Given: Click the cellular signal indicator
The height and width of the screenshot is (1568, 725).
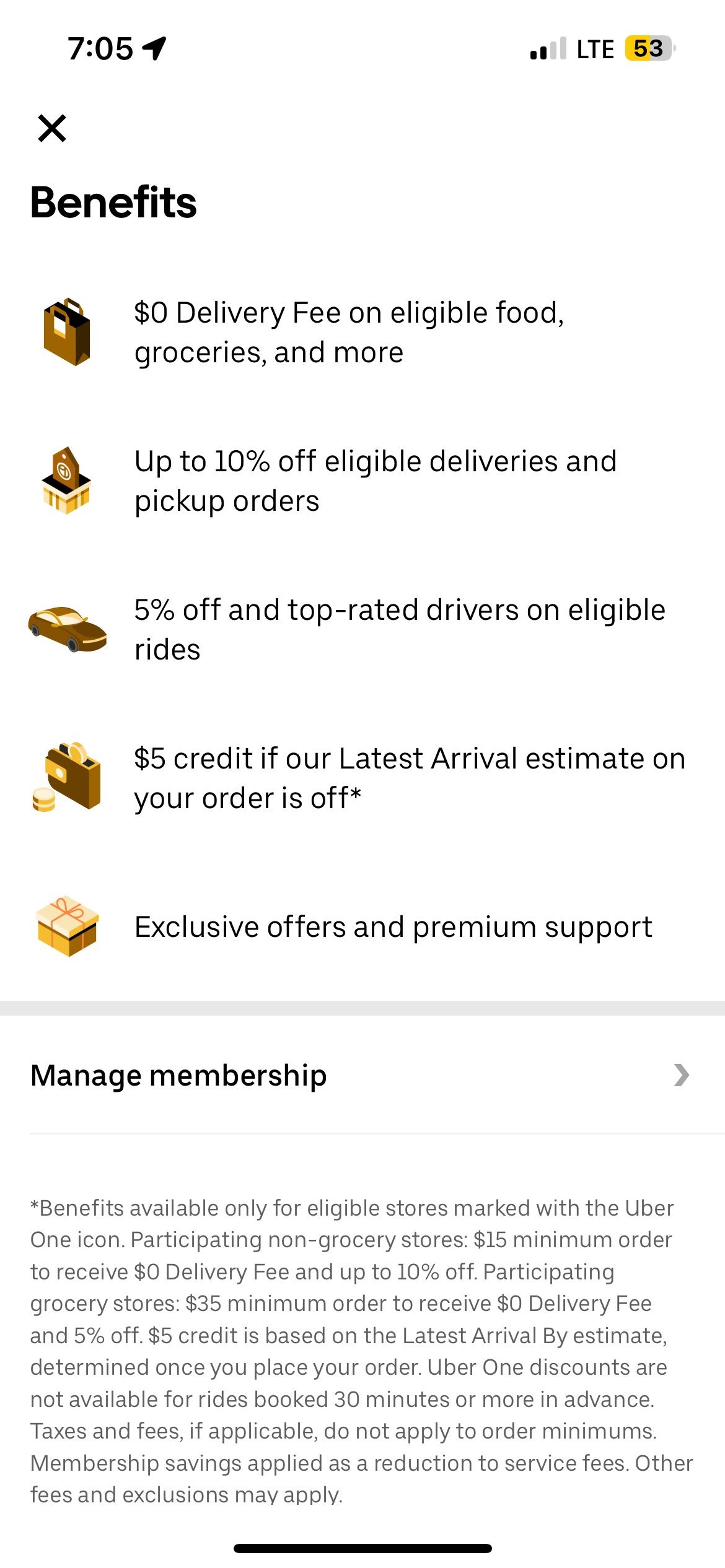Looking at the screenshot, I should [x=548, y=48].
